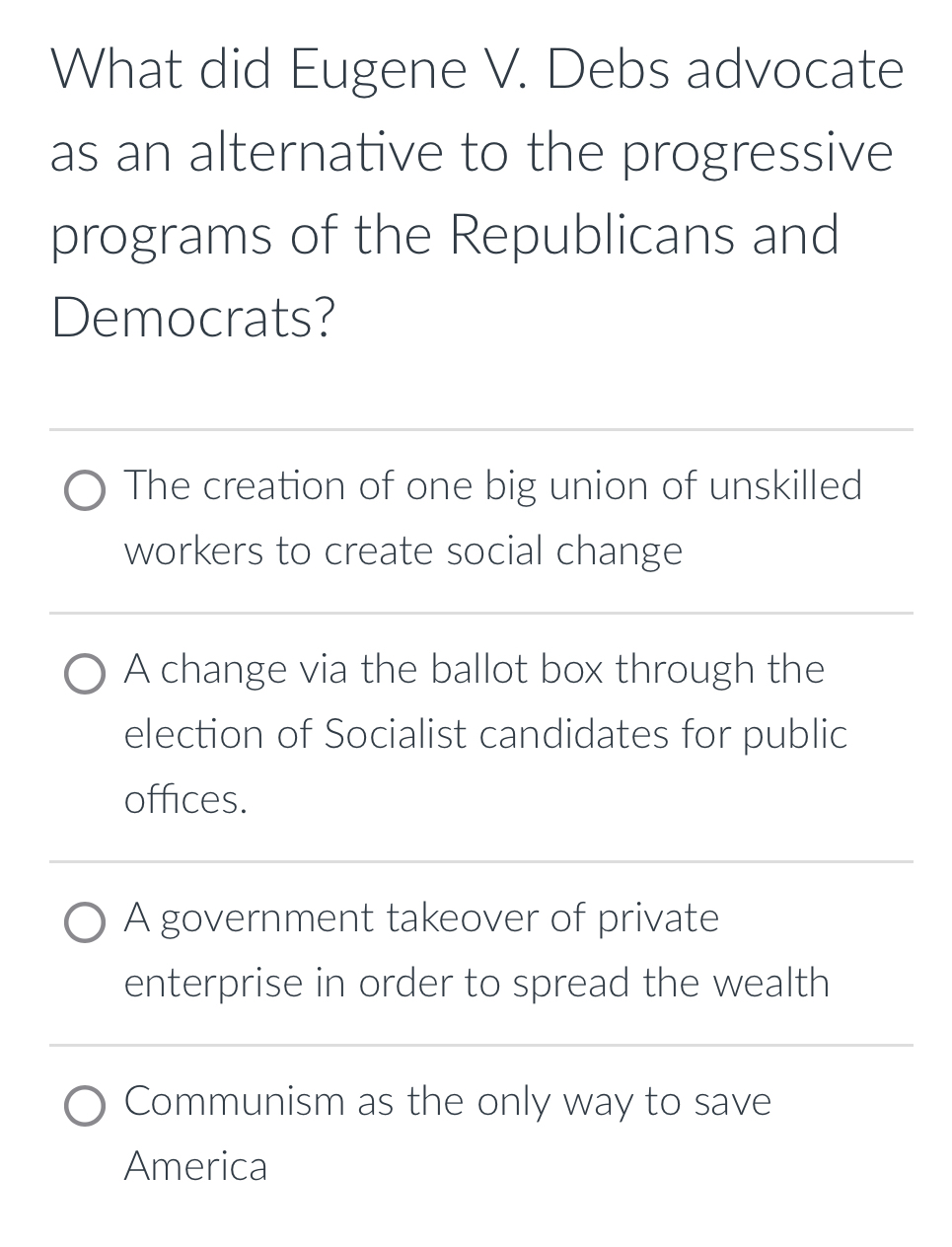Select 'The creation of one big union' answer

click(x=85, y=490)
